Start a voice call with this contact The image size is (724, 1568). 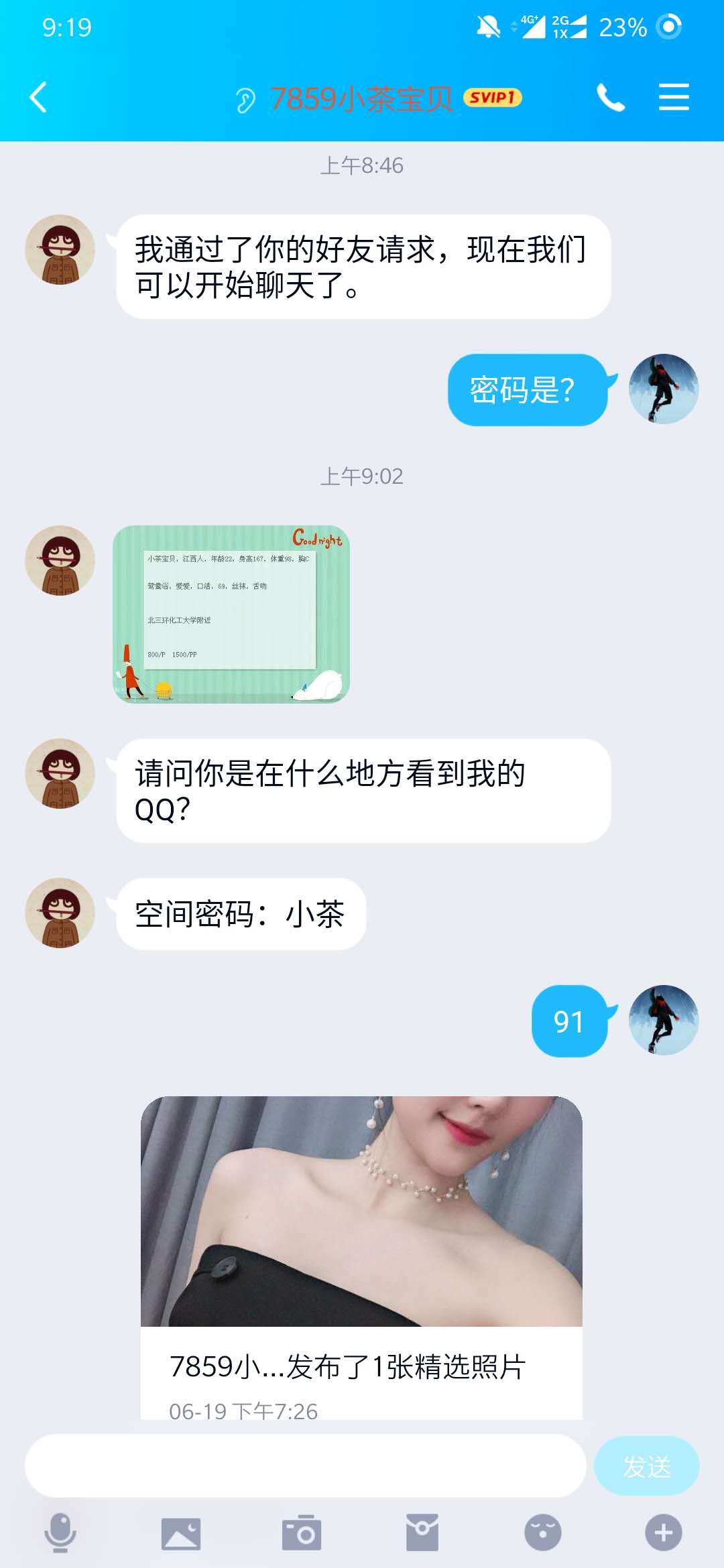coord(610,98)
